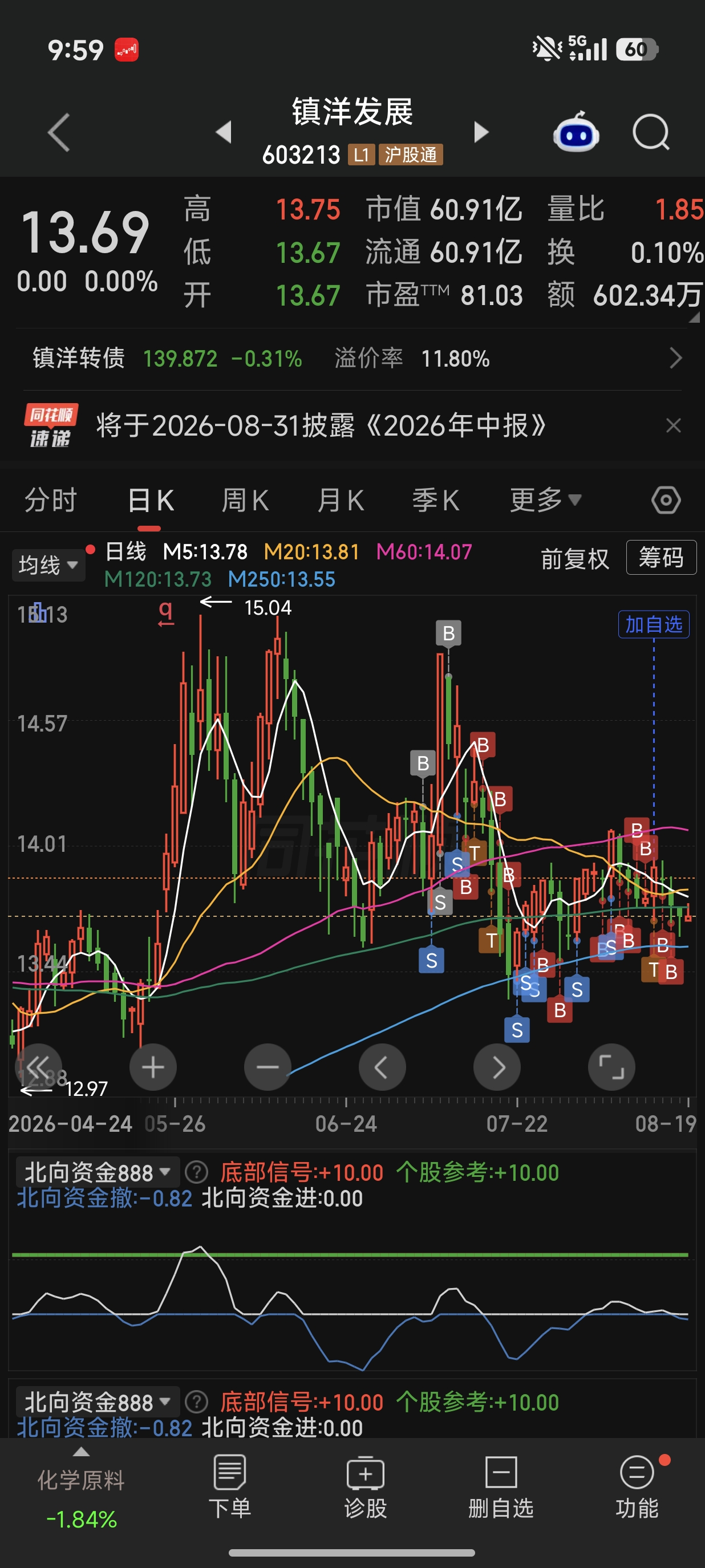The width and height of the screenshot is (705, 1568).
Task: Open the AI robot assistant
Action: [x=576, y=132]
